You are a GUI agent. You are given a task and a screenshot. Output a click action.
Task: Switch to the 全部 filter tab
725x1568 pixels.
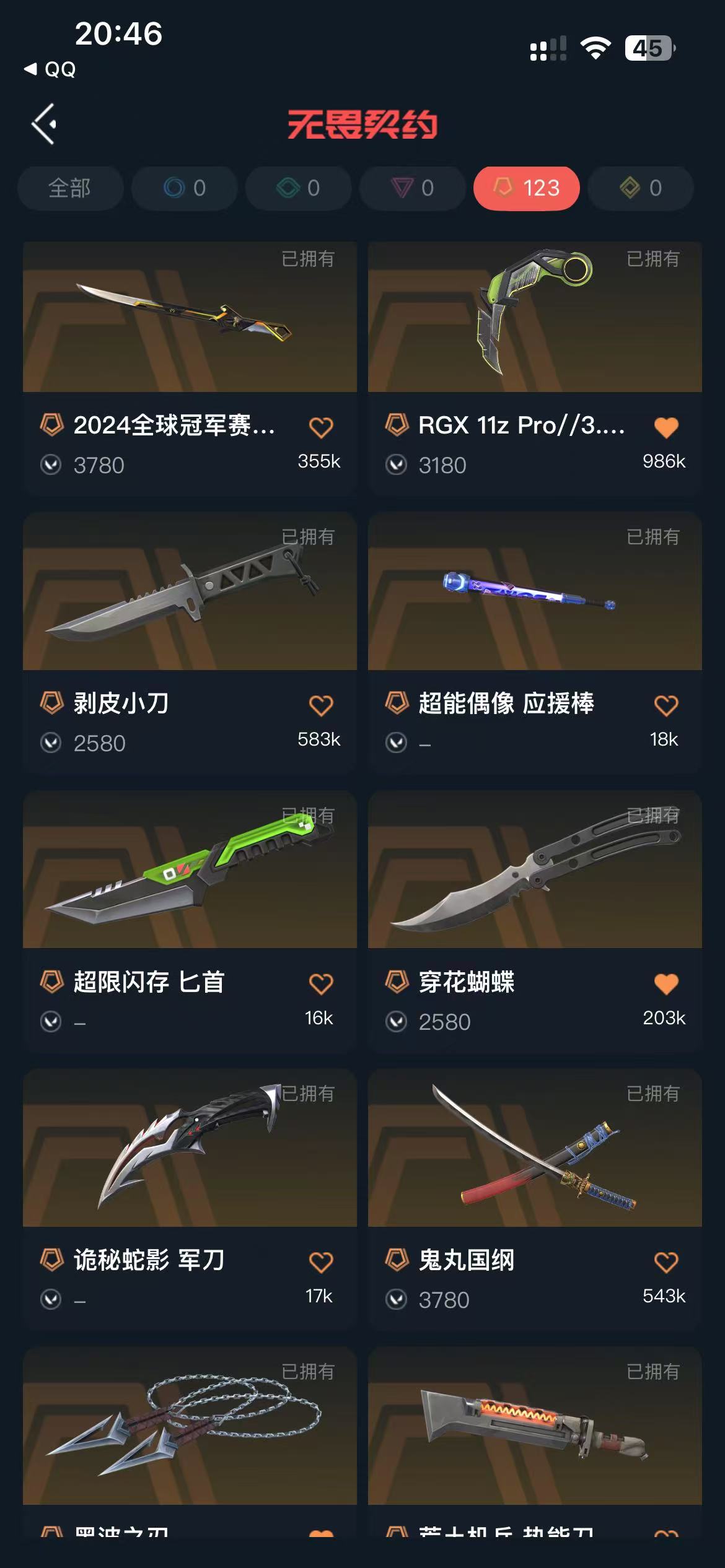click(70, 188)
